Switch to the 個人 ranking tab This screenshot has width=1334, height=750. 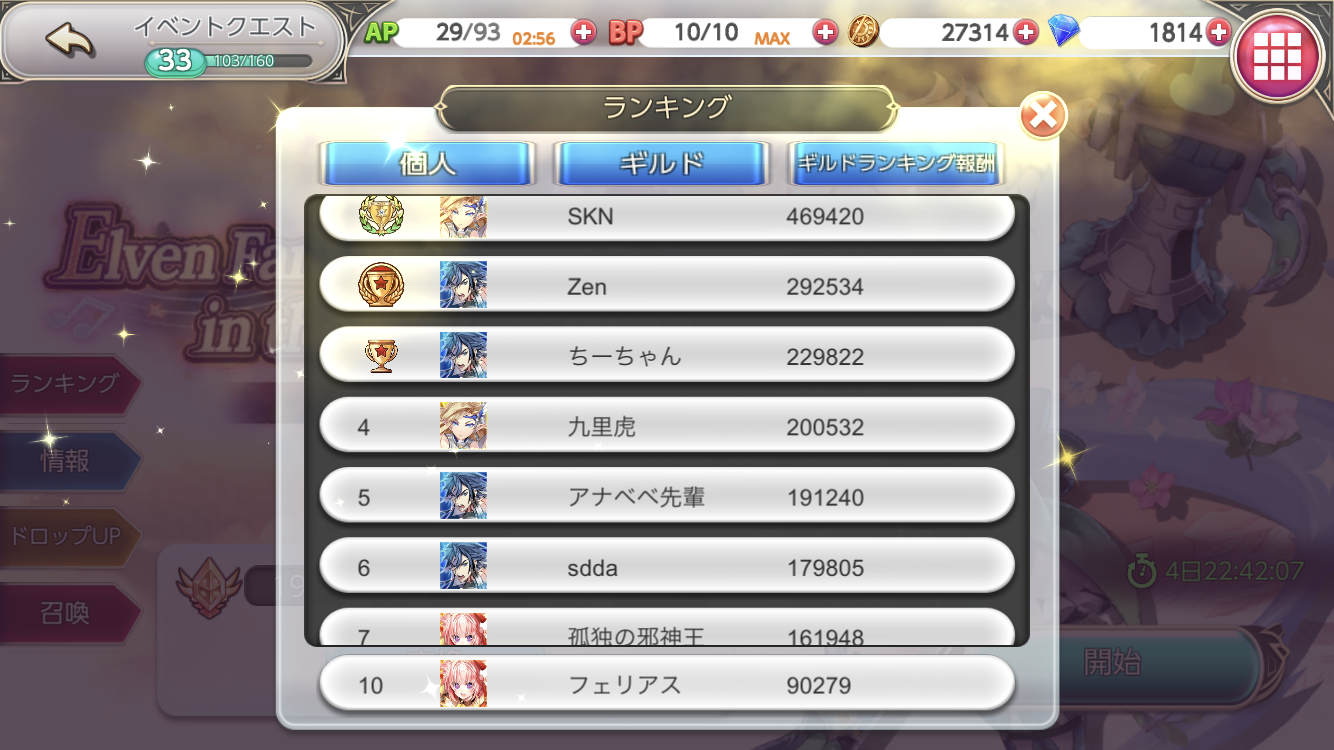[x=428, y=163]
